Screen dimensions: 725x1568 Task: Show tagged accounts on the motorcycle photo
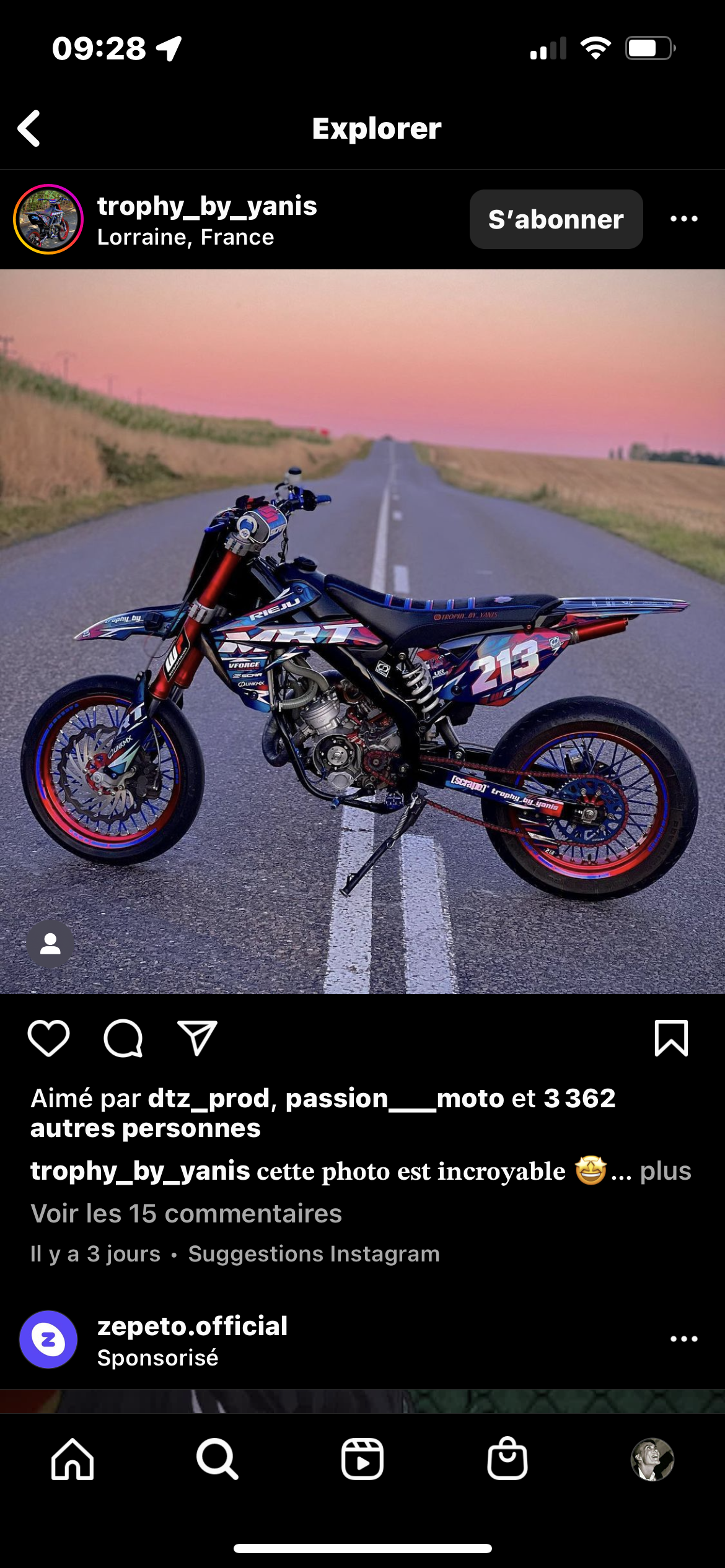pyautogui.click(x=50, y=944)
